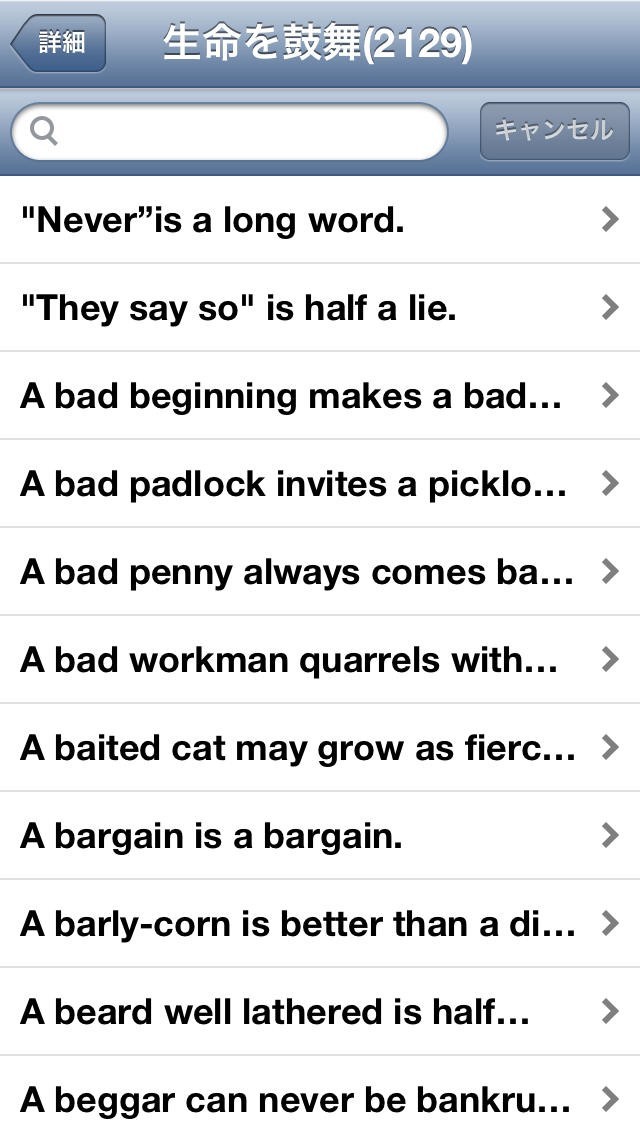
Task: Cancel search with キャンセル button
Action: (x=554, y=131)
